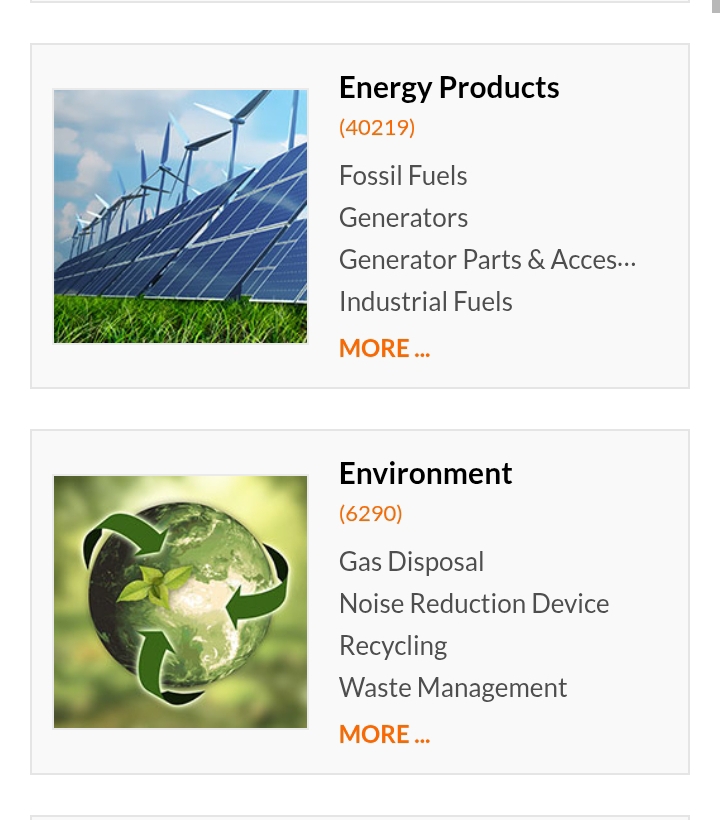Show MORE under Energy Products
Screen dimensions: 720x820
(384, 348)
